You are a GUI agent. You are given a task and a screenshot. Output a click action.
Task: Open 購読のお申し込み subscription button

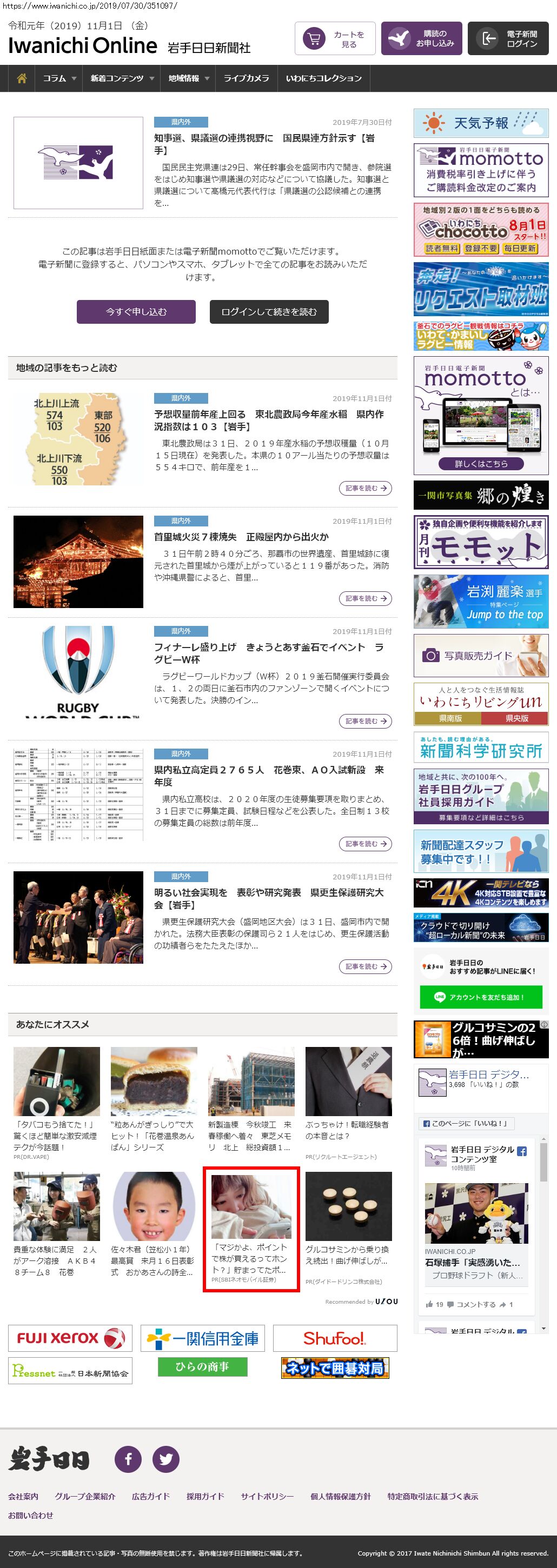tap(421, 39)
